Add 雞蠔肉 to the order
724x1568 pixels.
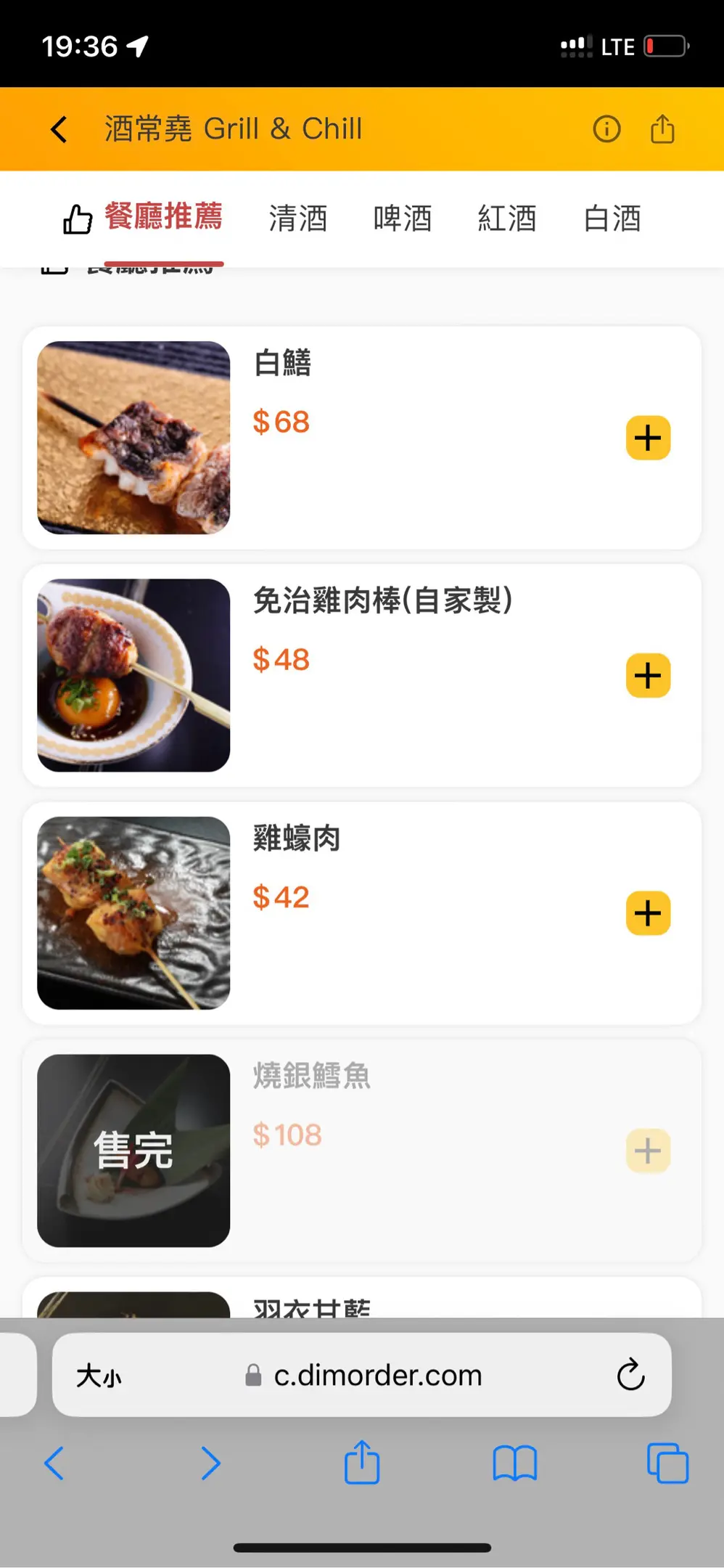648,913
